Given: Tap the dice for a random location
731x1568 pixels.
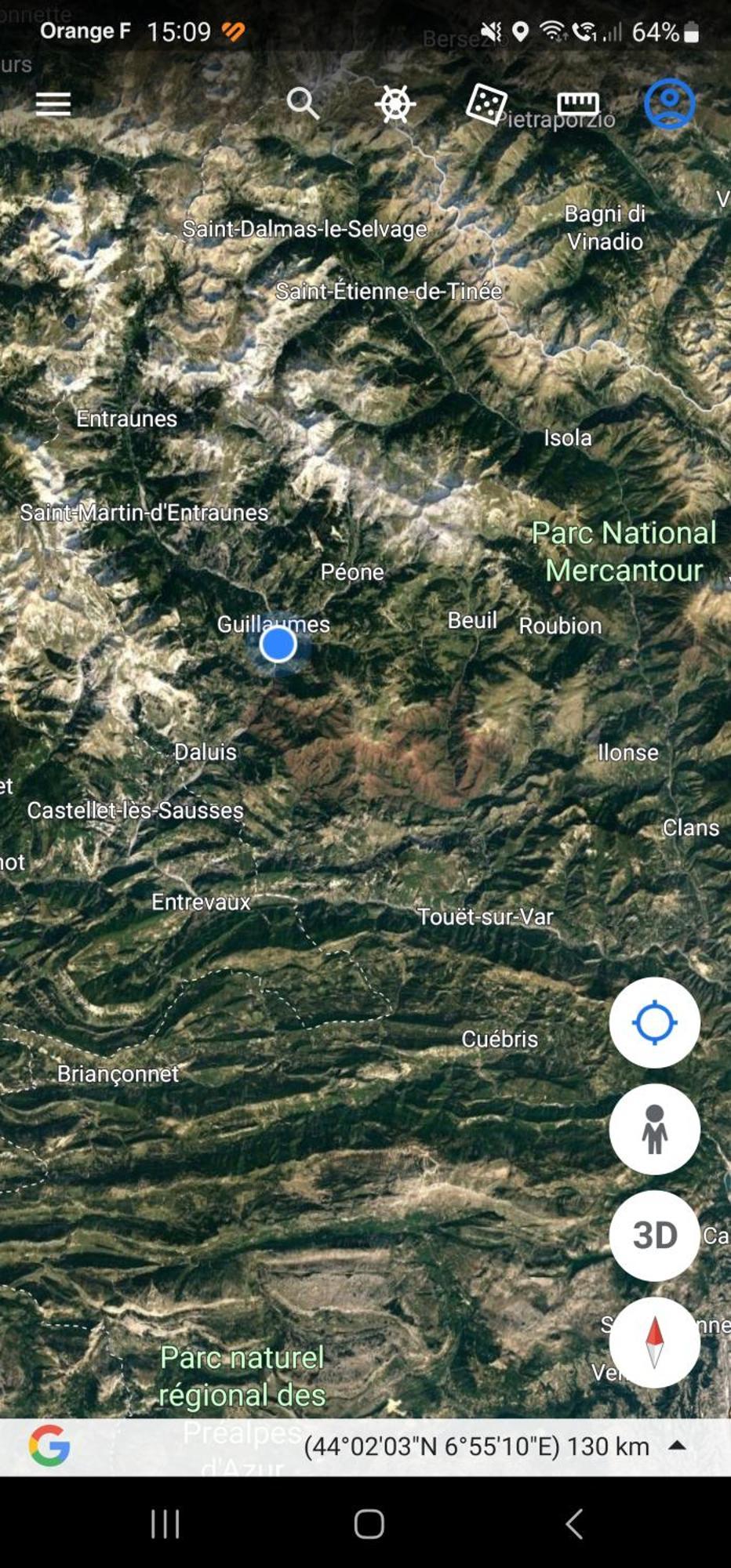Looking at the screenshot, I should pyautogui.click(x=486, y=103).
